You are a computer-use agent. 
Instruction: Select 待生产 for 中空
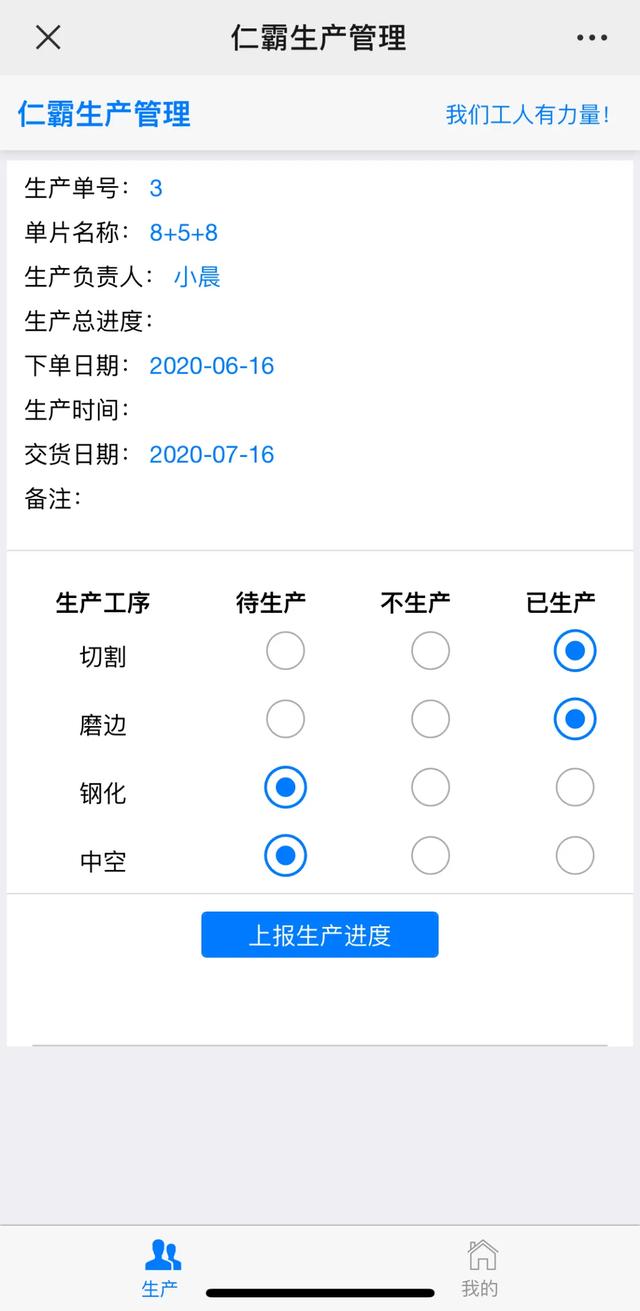click(x=285, y=855)
